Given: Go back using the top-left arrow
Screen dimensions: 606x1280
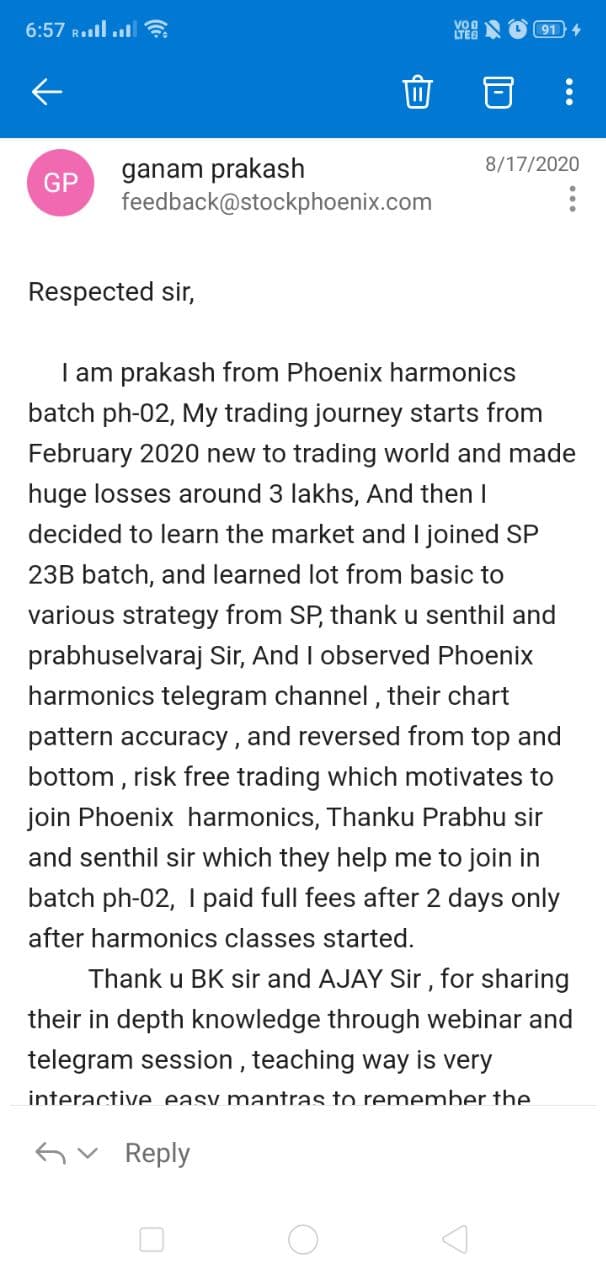Looking at the screenshot, I should 47,93.
